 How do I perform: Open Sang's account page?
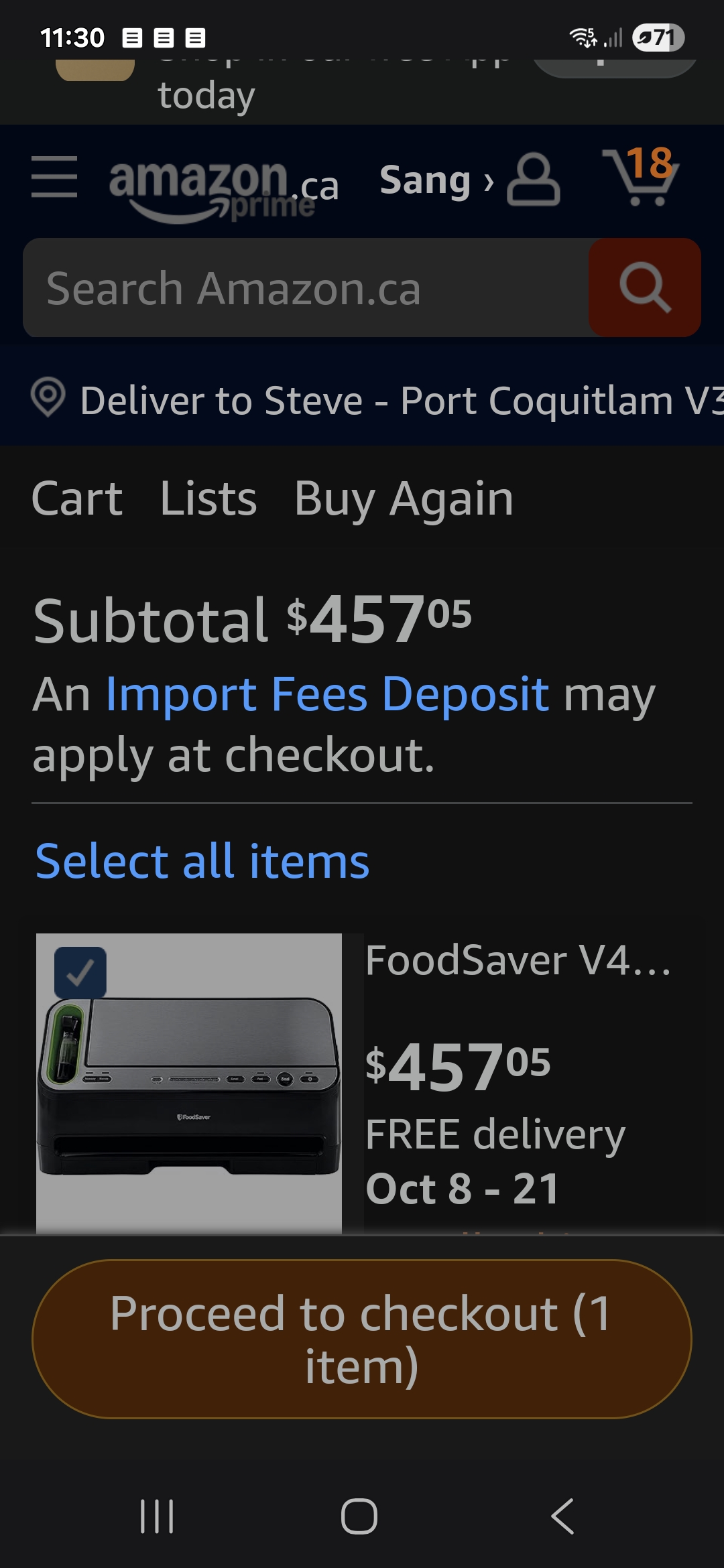pyautogui.click(x=469, y=181)
